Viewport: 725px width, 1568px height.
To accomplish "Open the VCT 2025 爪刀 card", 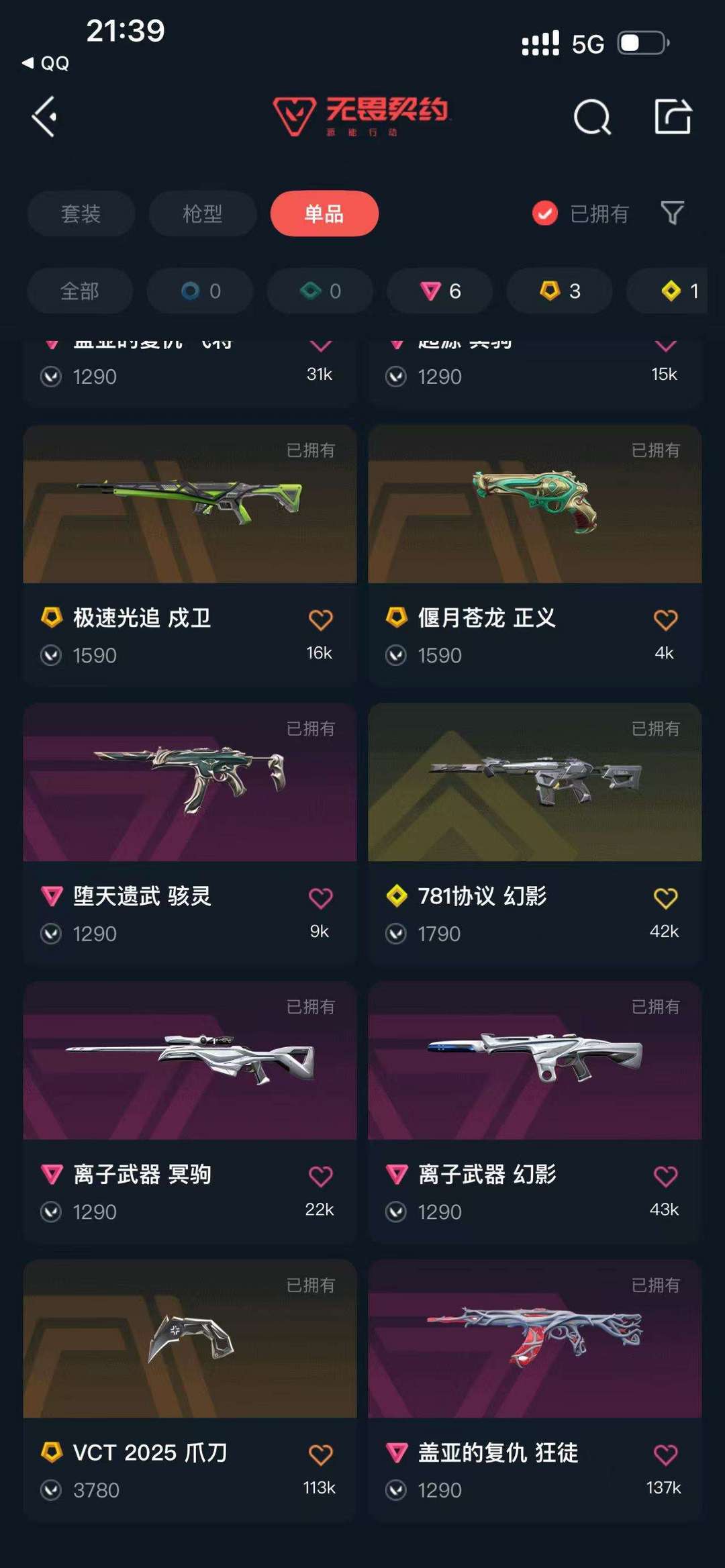I will tap(190, 1389).
